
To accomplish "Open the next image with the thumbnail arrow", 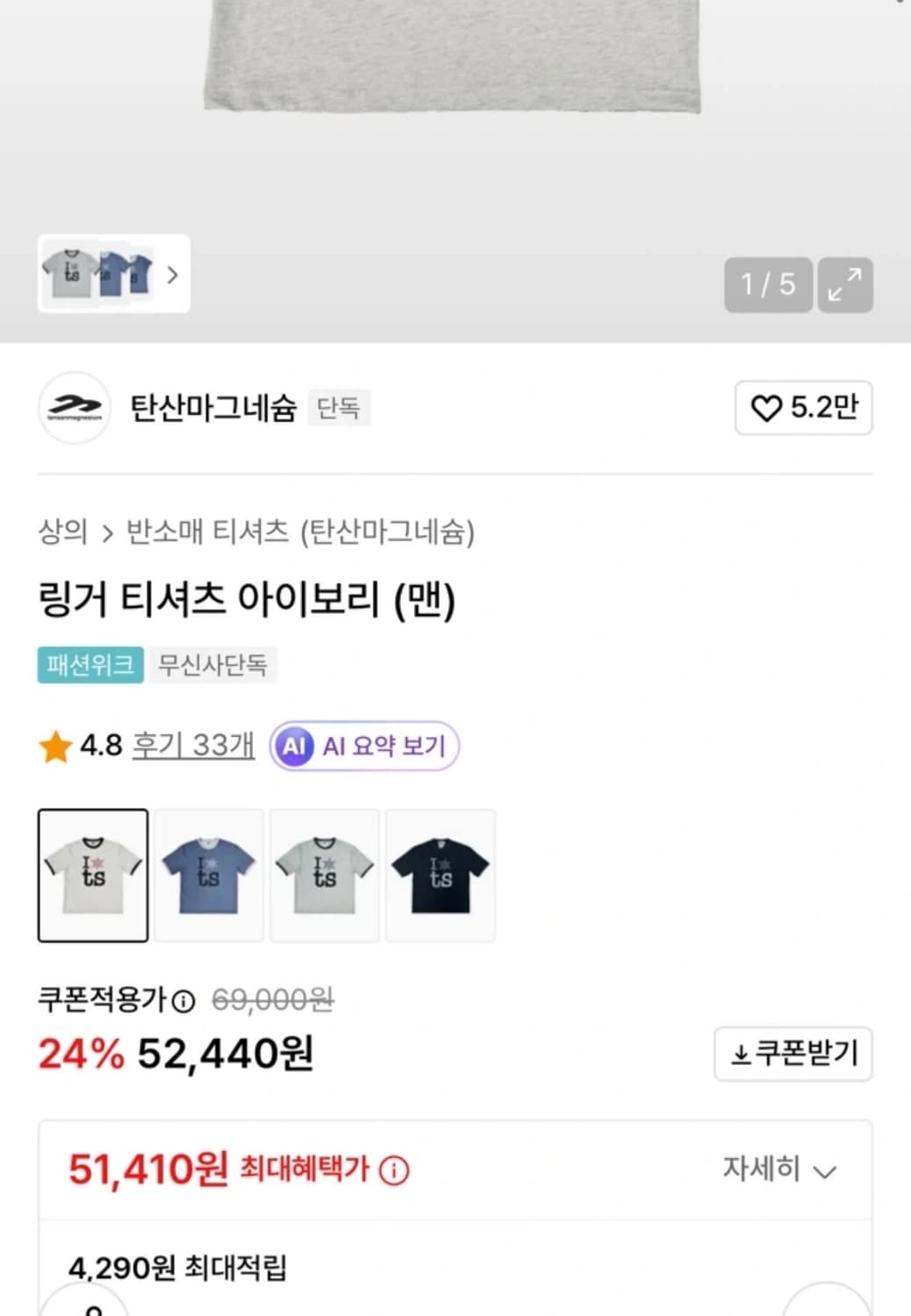I will click(173, 275).
